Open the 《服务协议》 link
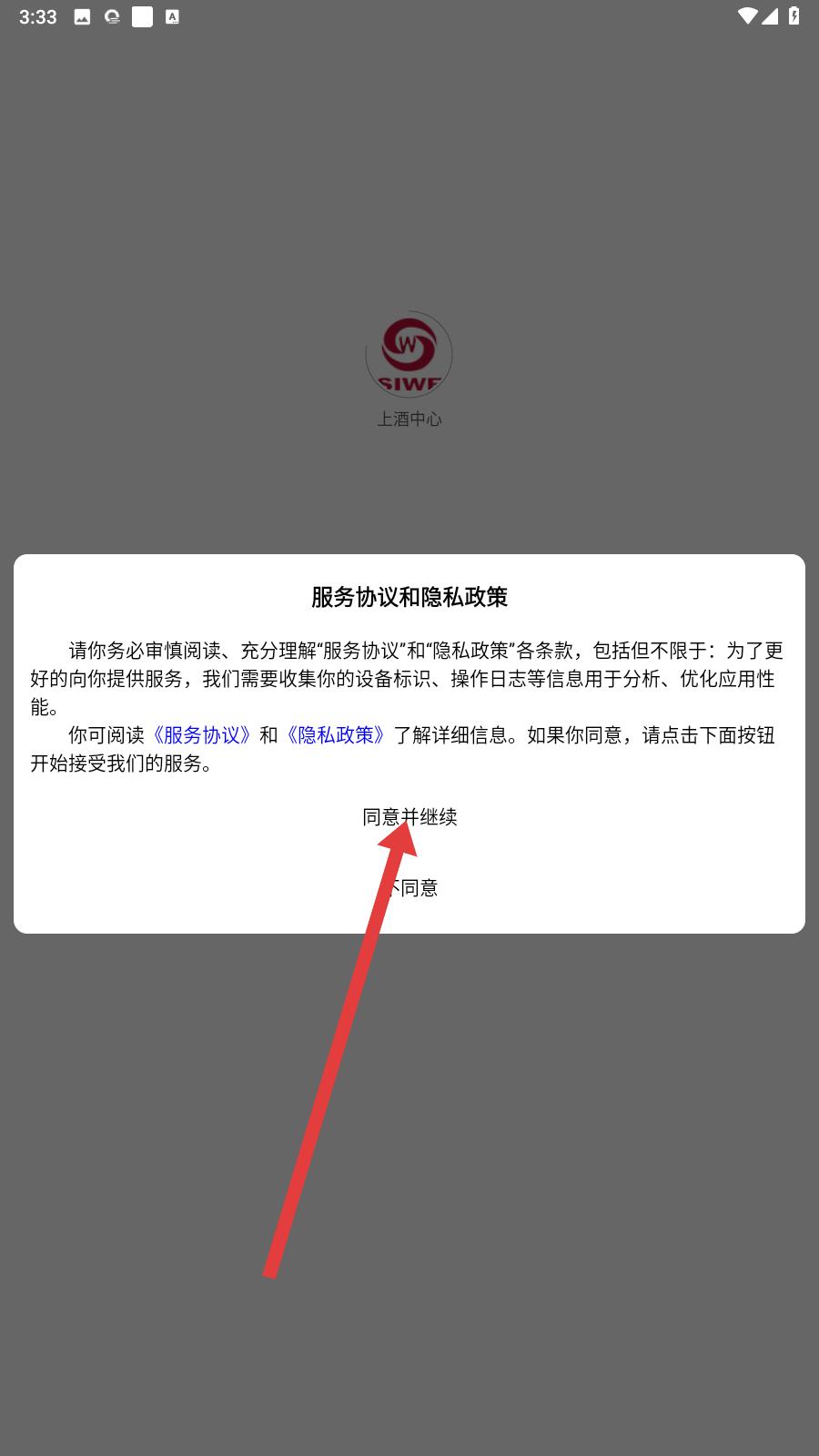819x1456 pixels. (202, 735)
